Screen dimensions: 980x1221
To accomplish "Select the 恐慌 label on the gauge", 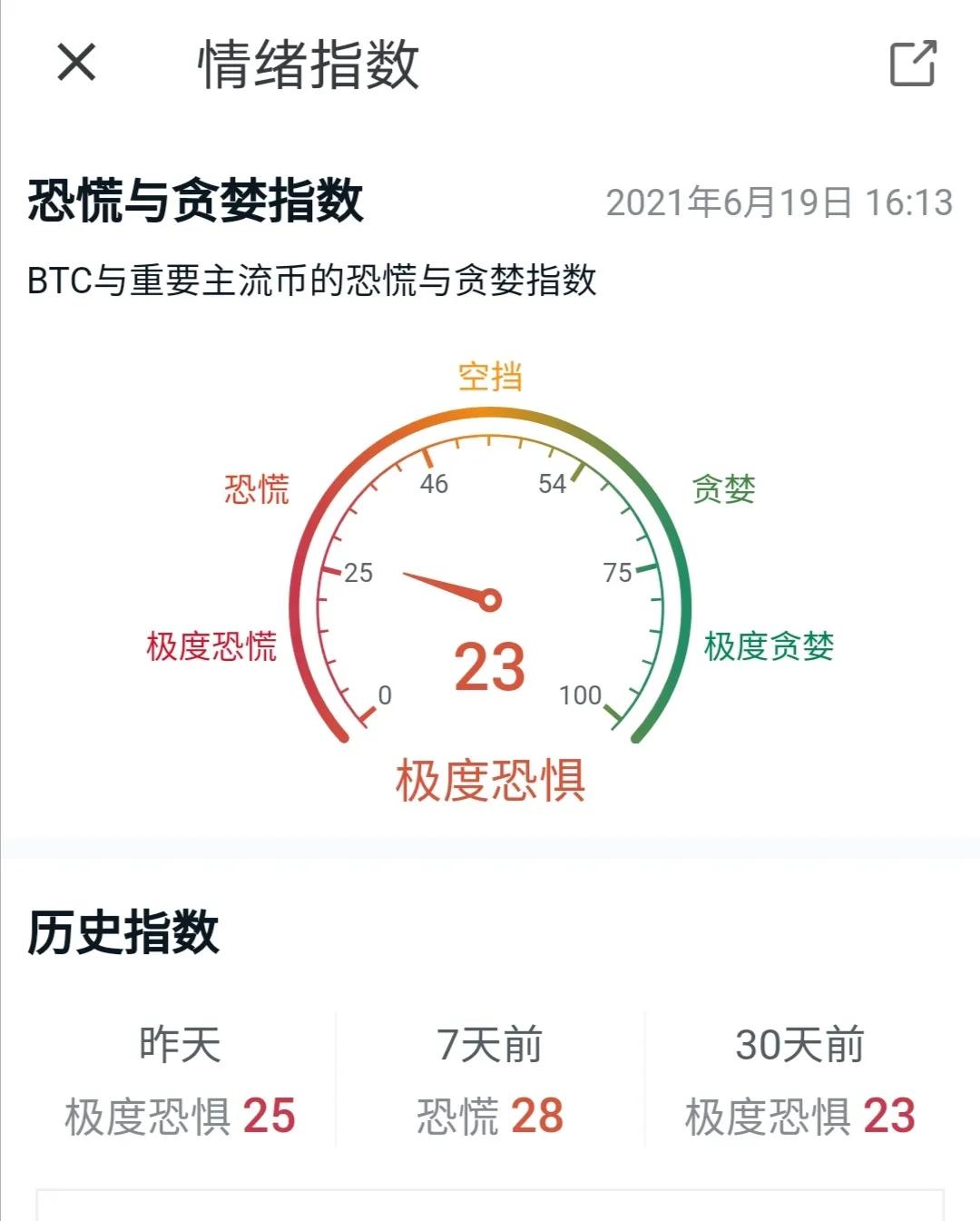I will tap(259, 487).
